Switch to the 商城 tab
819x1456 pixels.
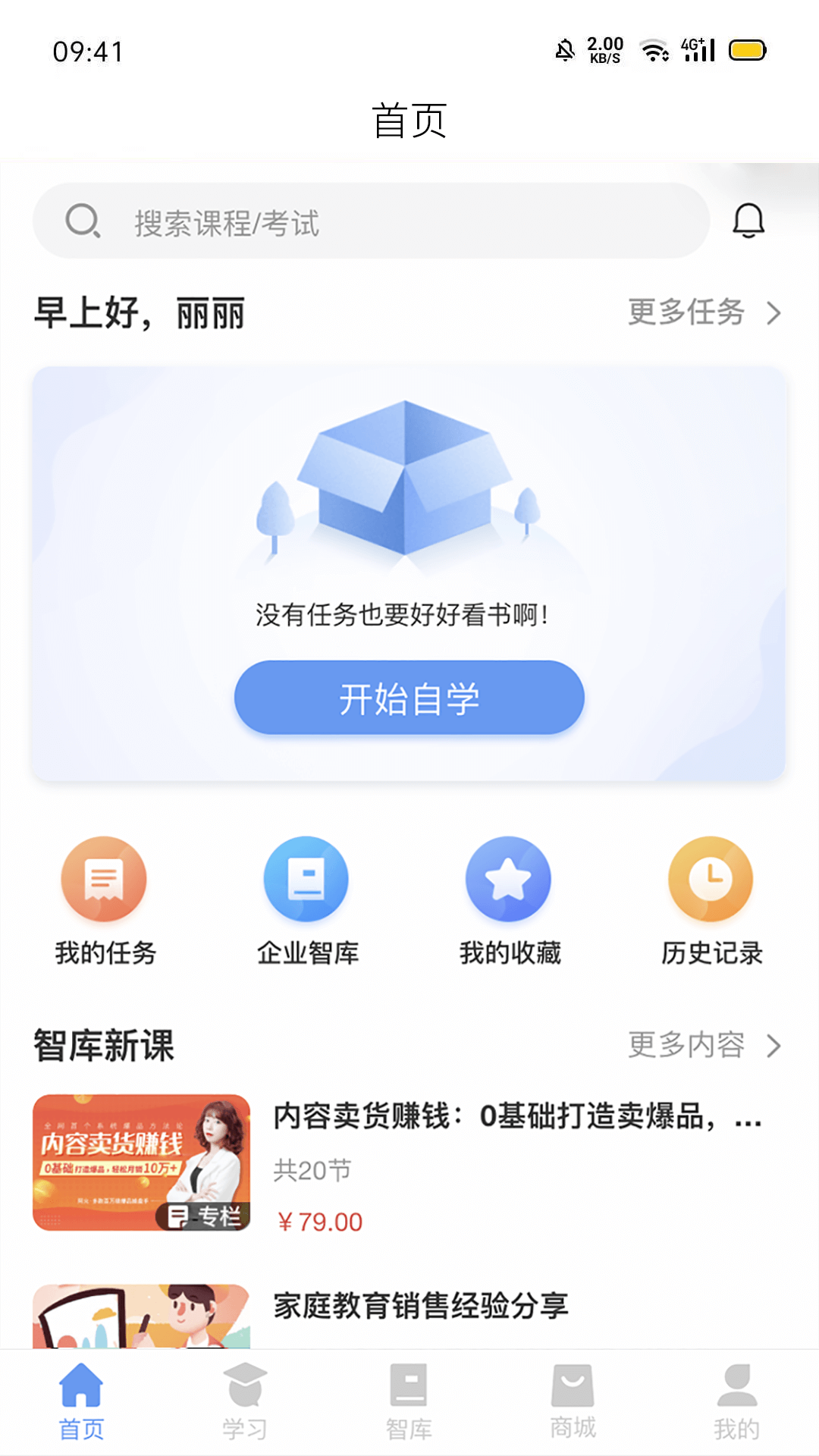pyautogui.click(x=573, y=1401)
